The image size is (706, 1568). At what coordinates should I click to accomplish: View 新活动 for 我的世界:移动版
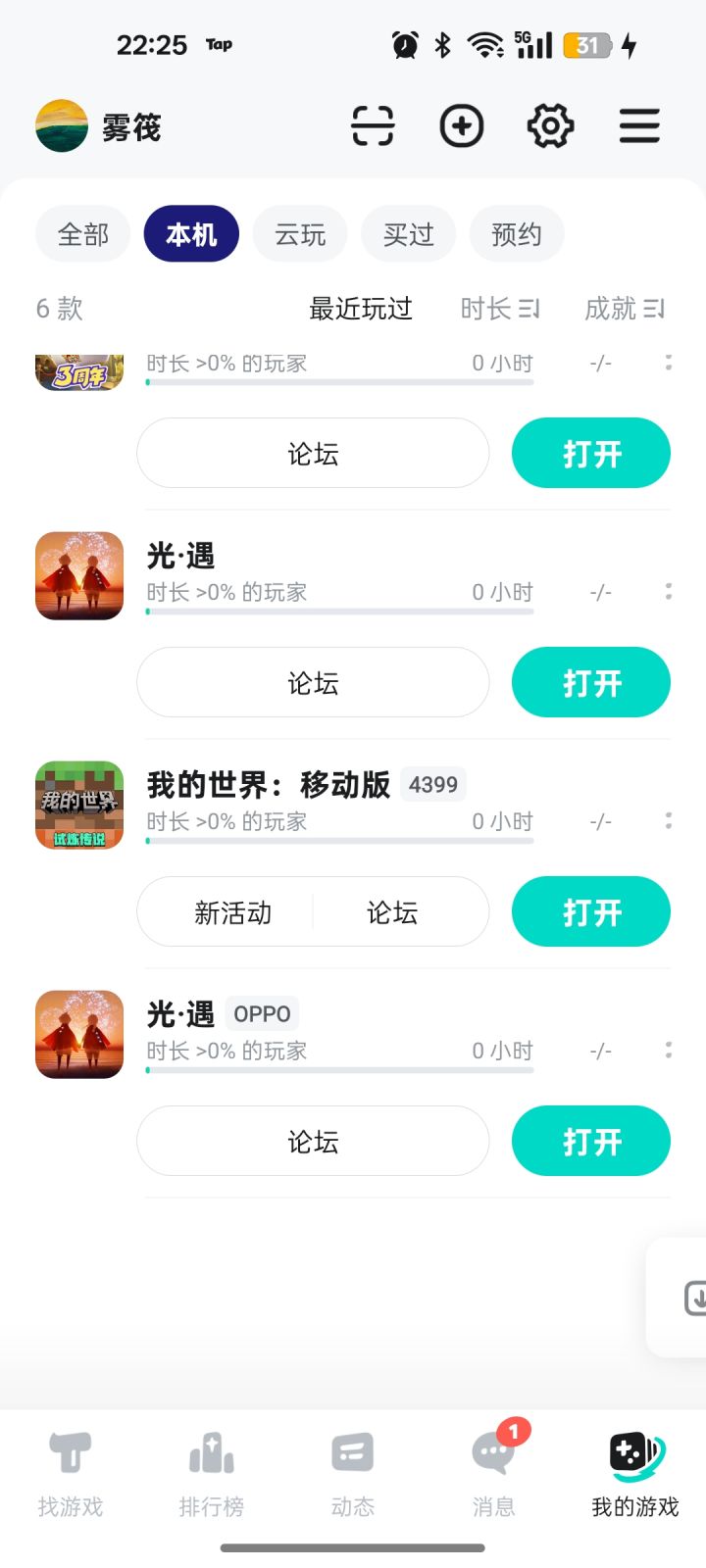pos(232,912)
